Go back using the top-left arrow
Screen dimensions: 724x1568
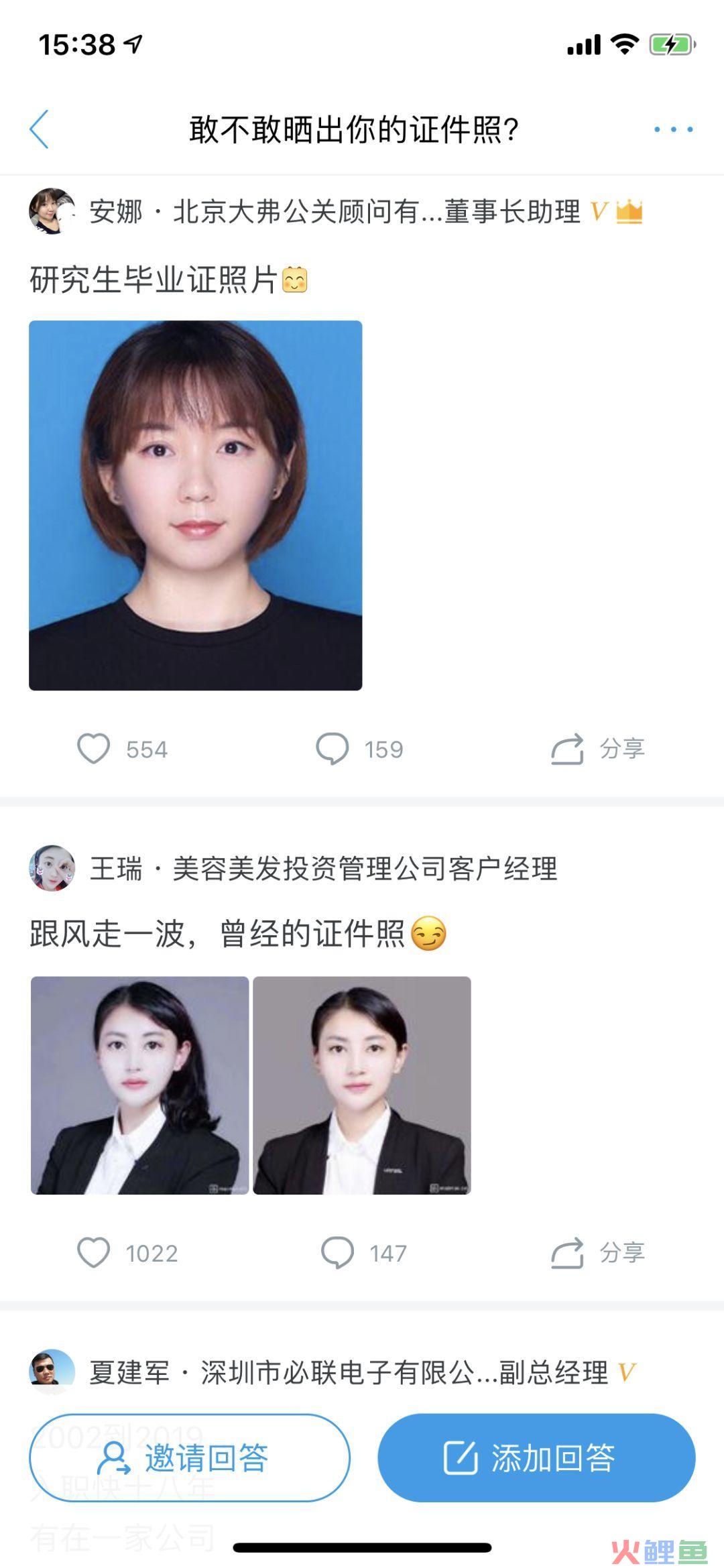point(40,129)
